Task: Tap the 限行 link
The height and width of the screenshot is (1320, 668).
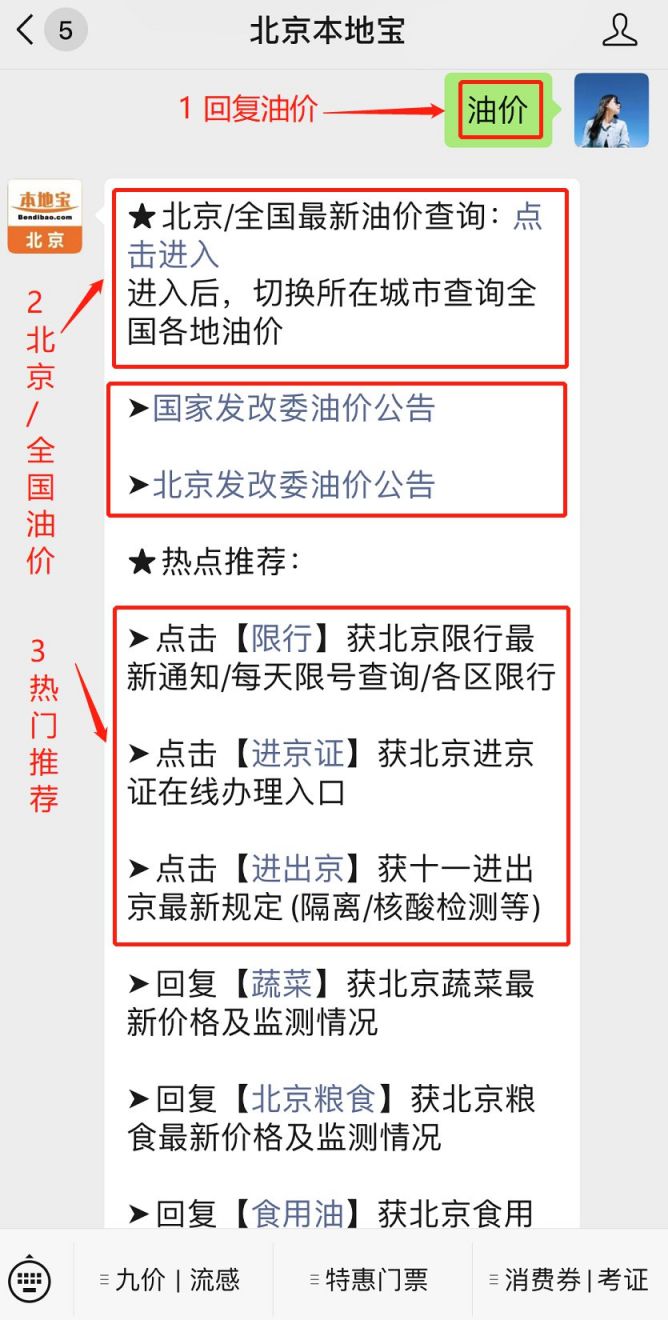Action: [x=281, y=639]
